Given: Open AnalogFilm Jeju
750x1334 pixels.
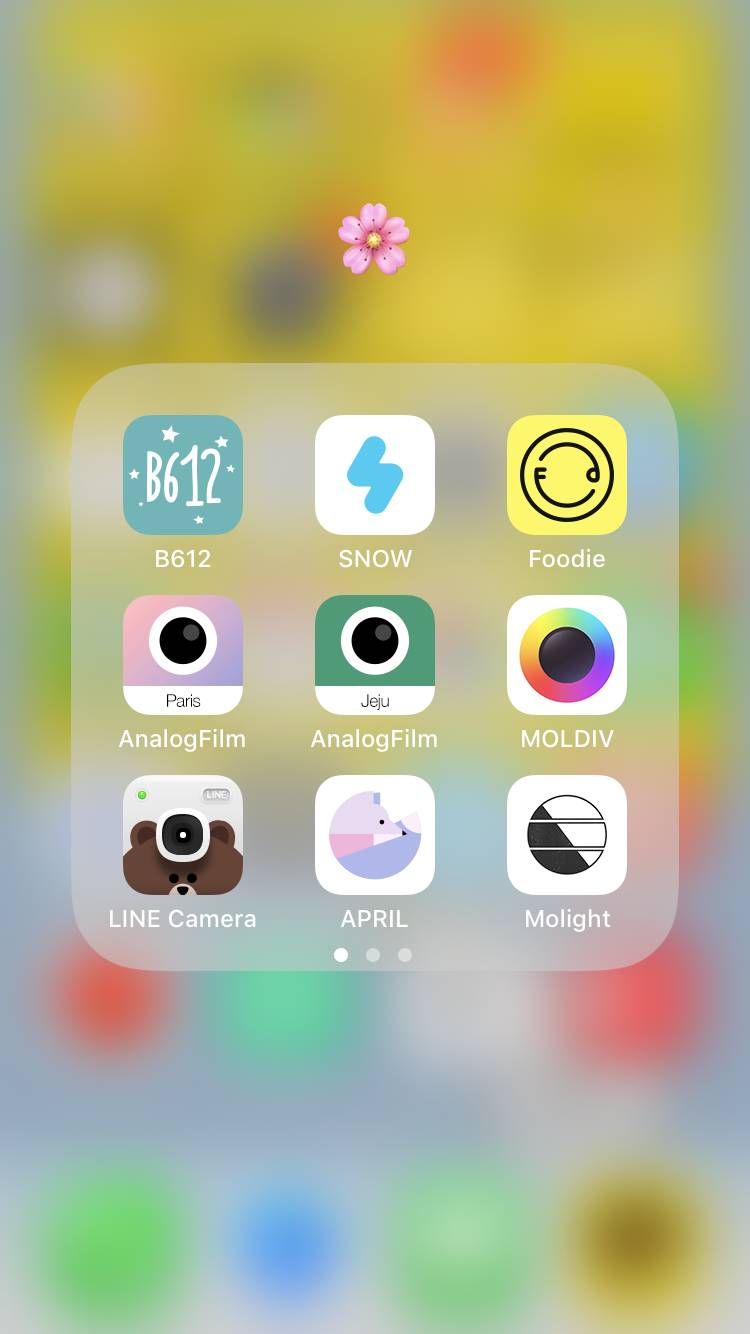Looking at the screenshot, I should coord(375,655).
